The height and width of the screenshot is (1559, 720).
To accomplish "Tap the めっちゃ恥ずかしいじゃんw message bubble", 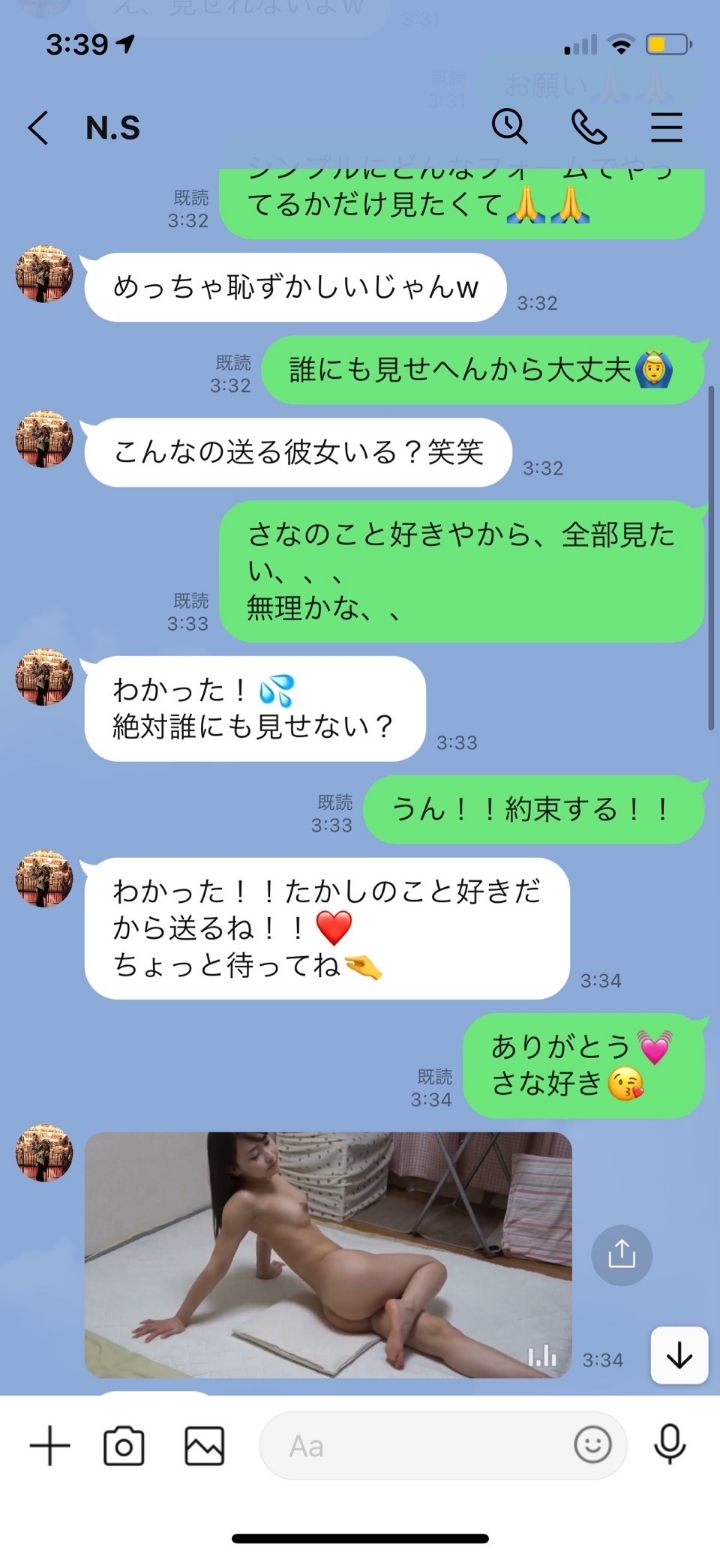I will [295, 287].
